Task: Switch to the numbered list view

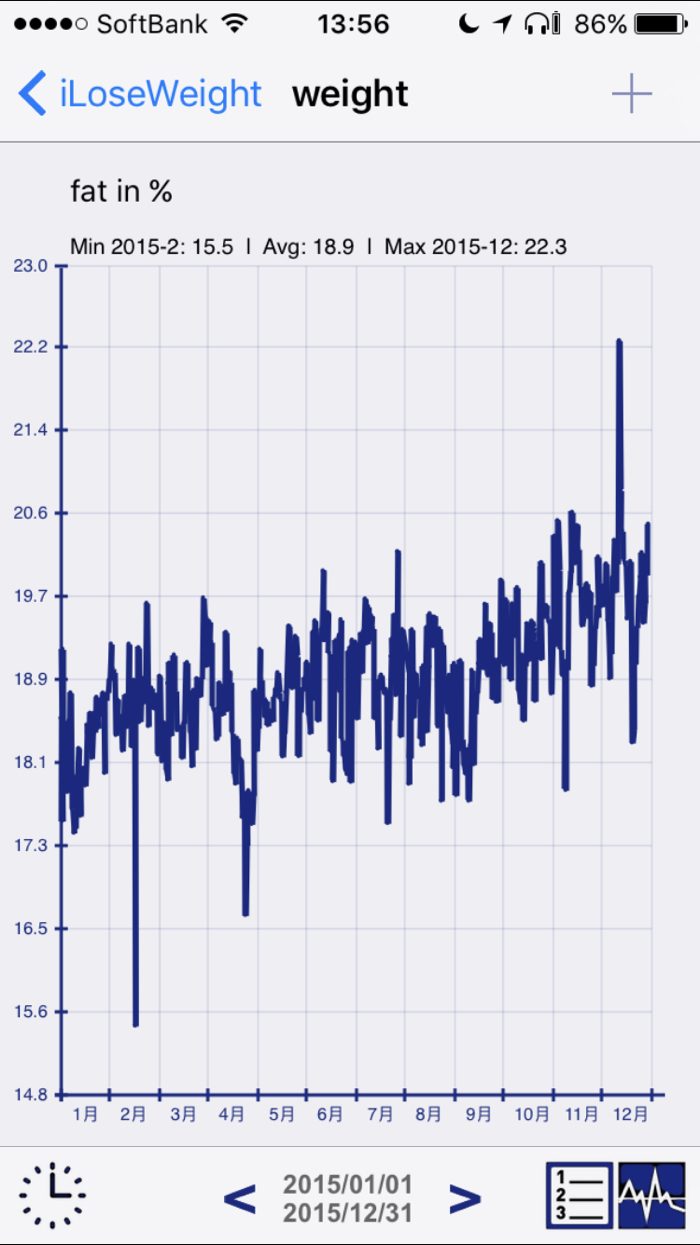Action: coord(579,1195)
